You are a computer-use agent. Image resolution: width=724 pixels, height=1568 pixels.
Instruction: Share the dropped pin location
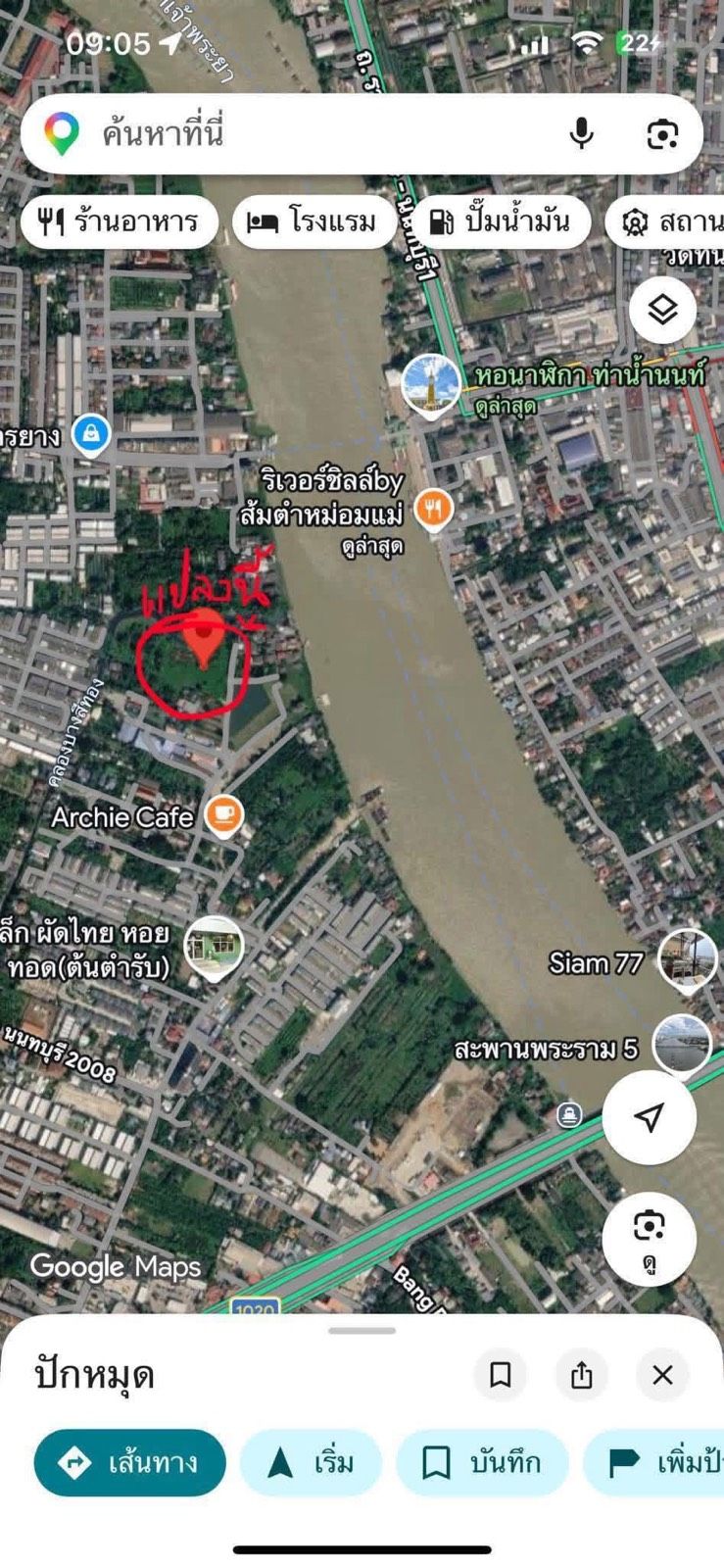pyautogui.click(x=582, y=1375)
